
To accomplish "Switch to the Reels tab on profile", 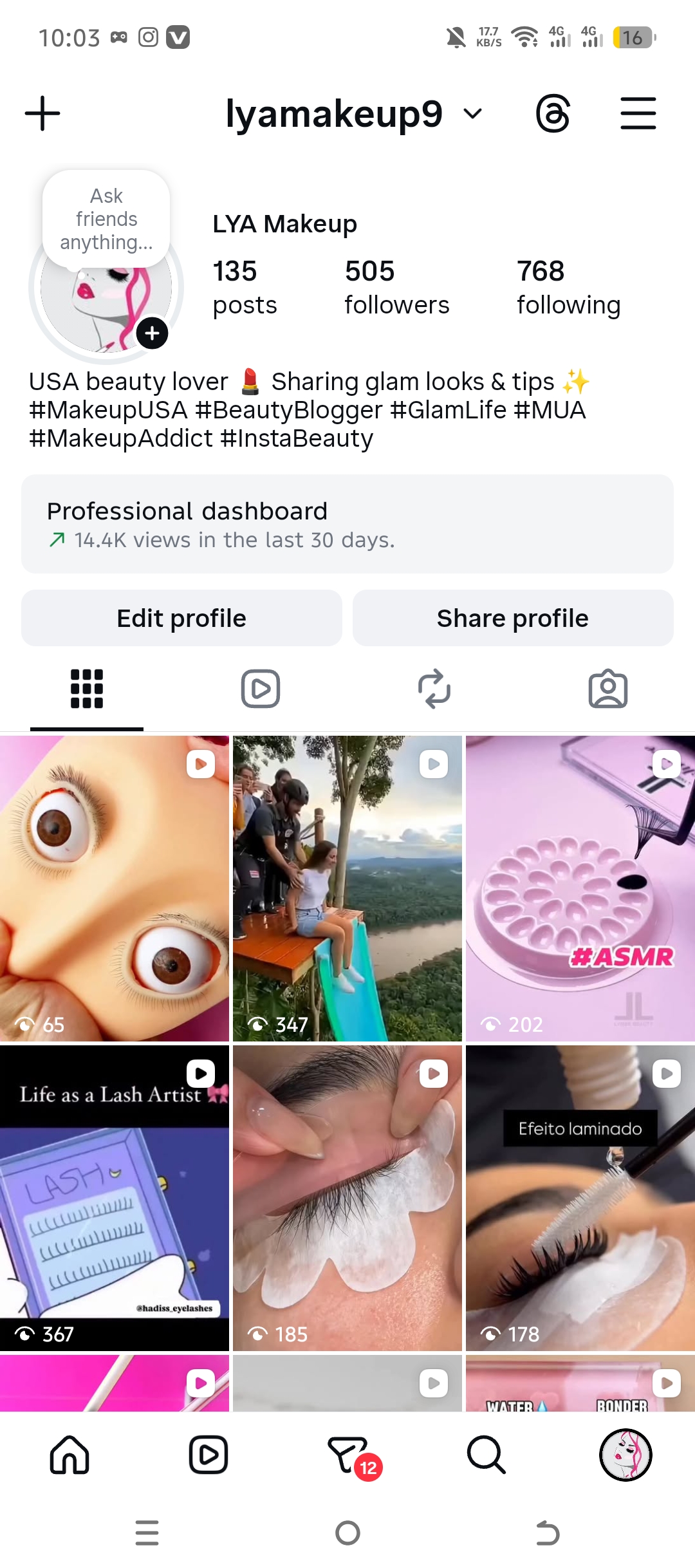I will tap(261, 689).
